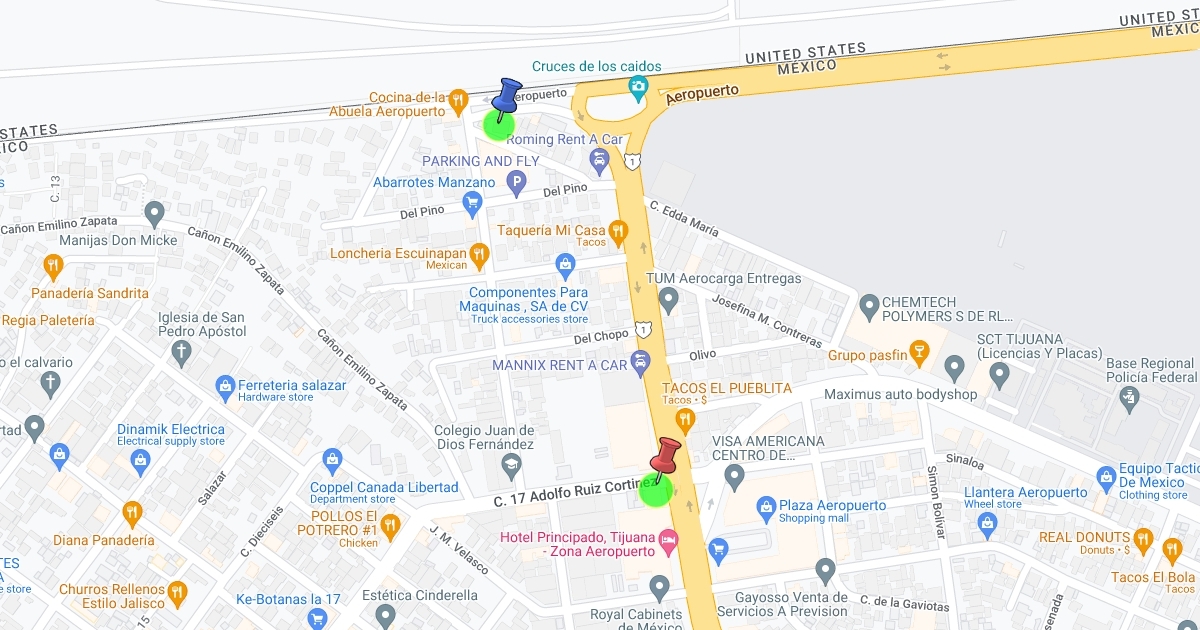Select the Plaza Aeropuerto shopping mall marker

[x=766, y=508]
